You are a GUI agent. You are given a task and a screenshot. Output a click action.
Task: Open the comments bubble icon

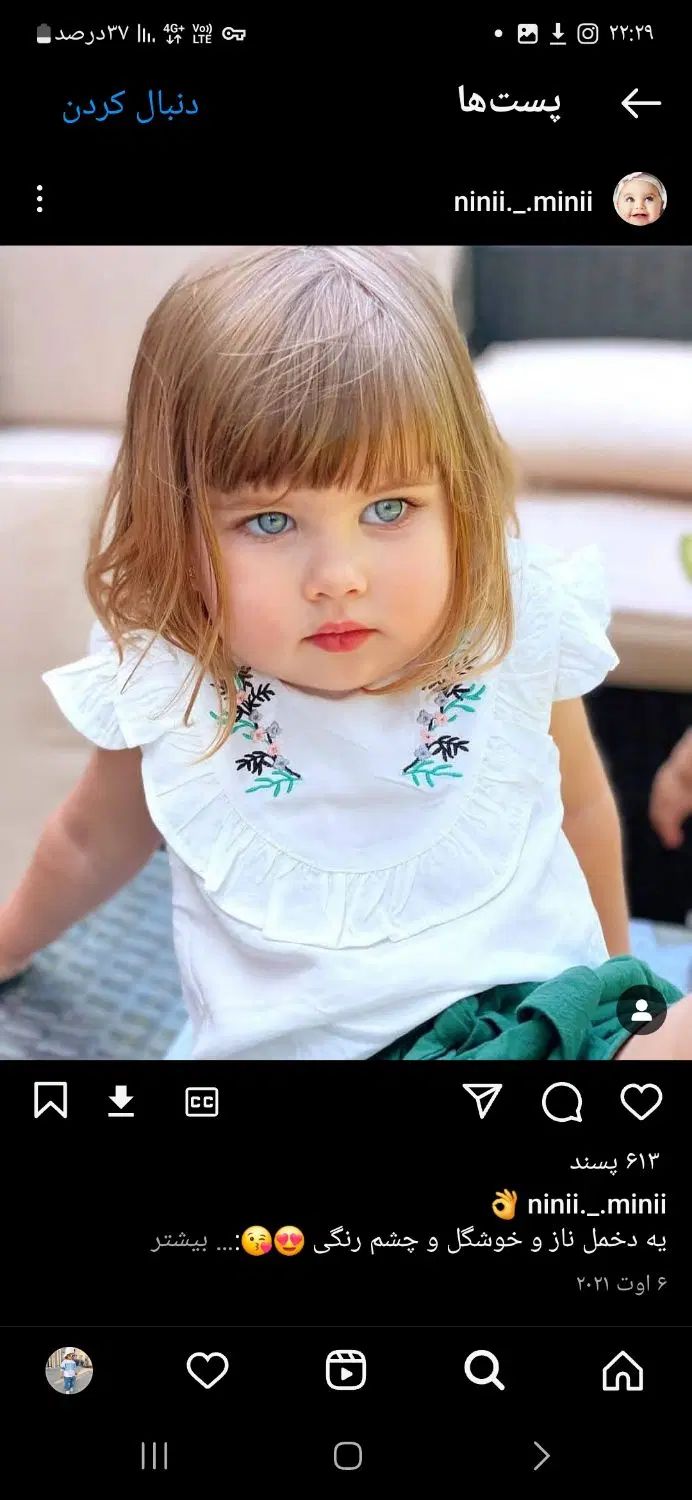[562, 1102]
